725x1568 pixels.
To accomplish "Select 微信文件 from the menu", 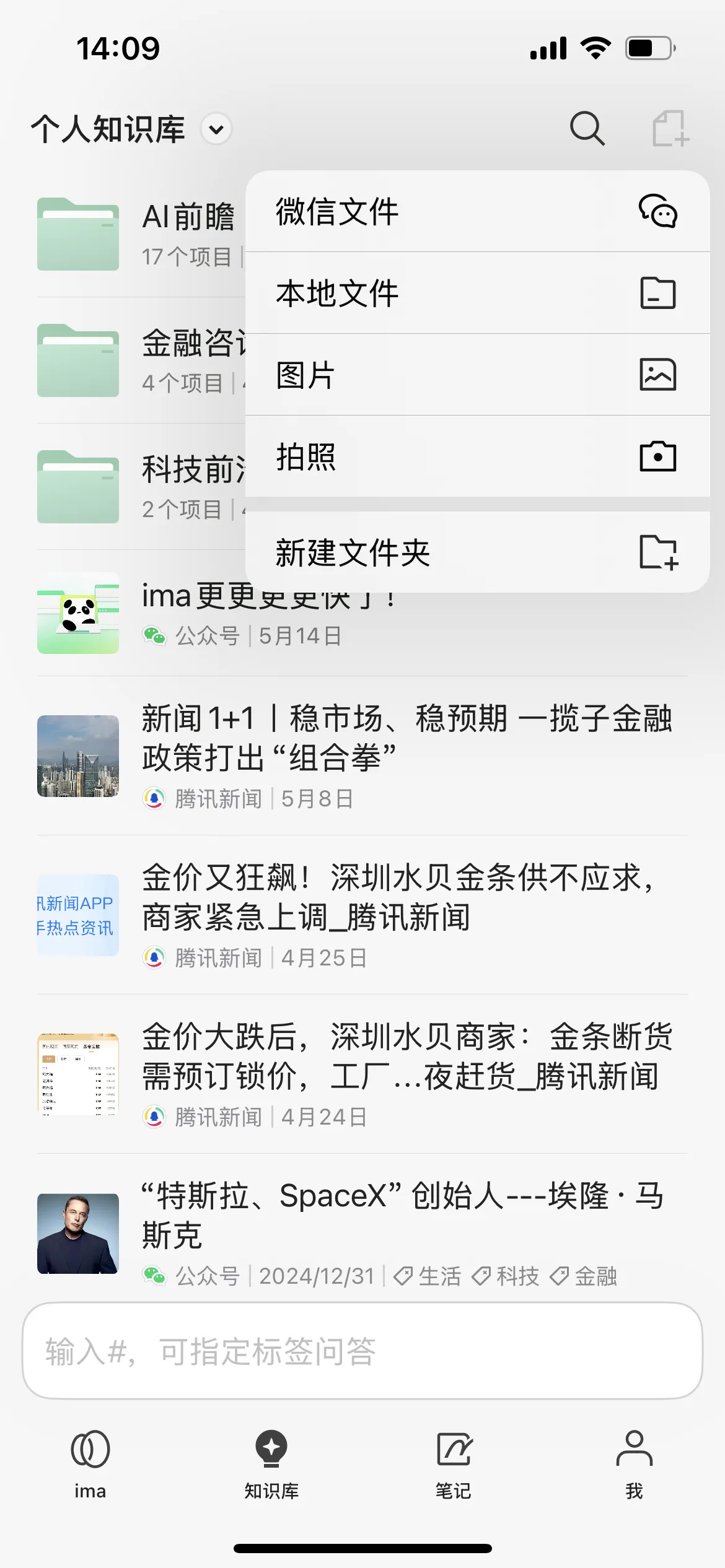I will [477, 212].
